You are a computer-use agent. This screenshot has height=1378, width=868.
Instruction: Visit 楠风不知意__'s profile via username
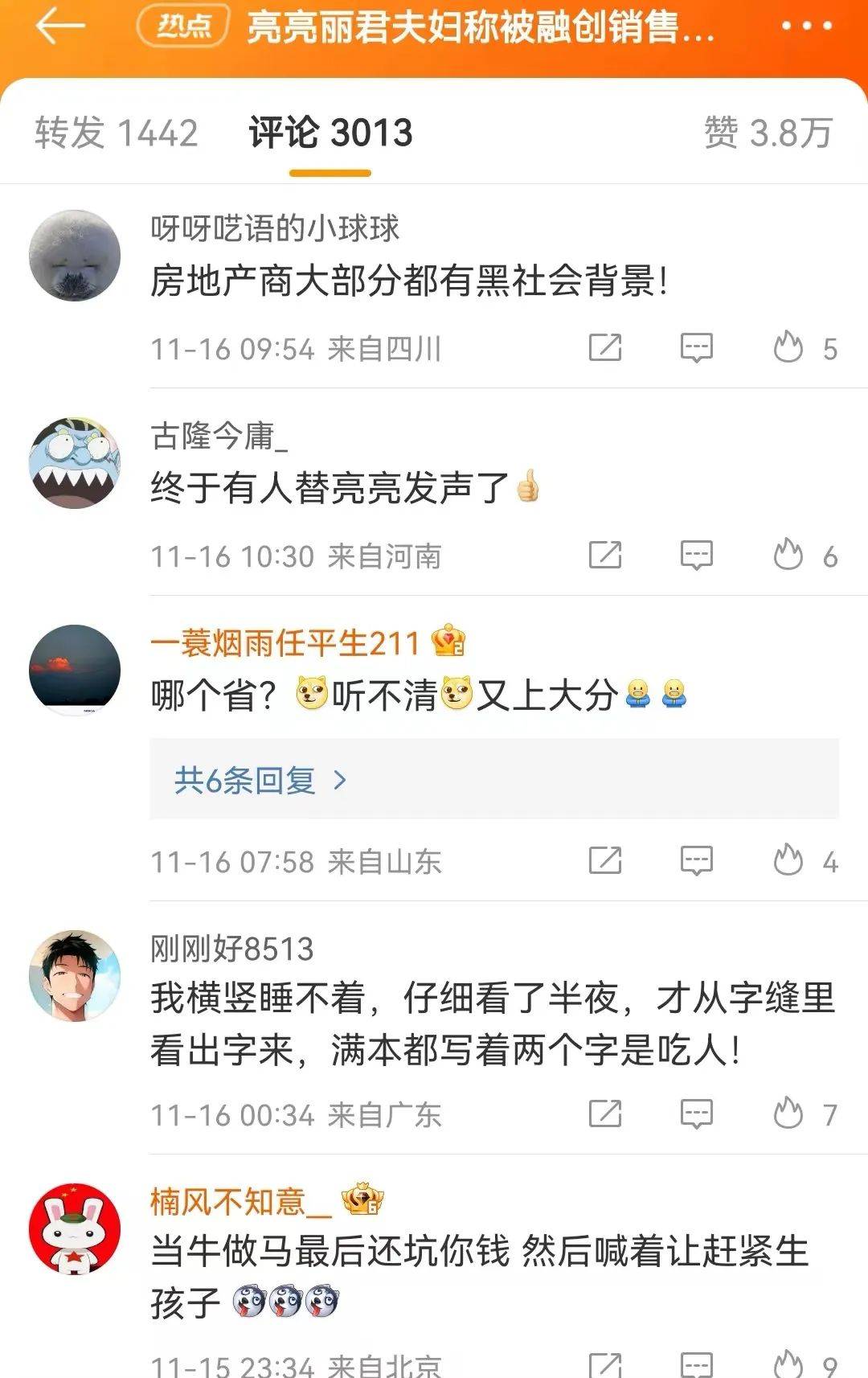coord(240,1202)
